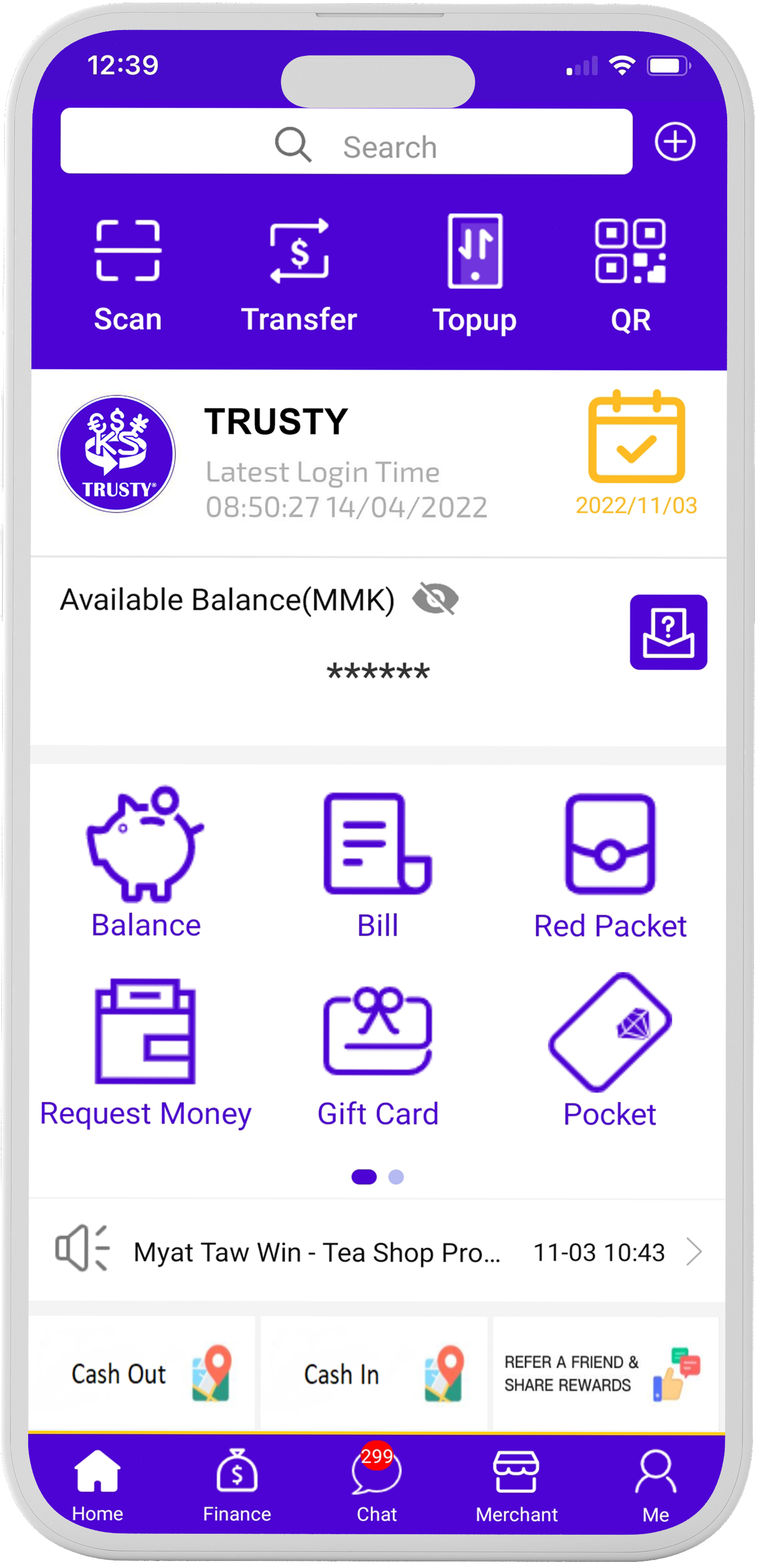Open Pocket

click(610, 1051)
